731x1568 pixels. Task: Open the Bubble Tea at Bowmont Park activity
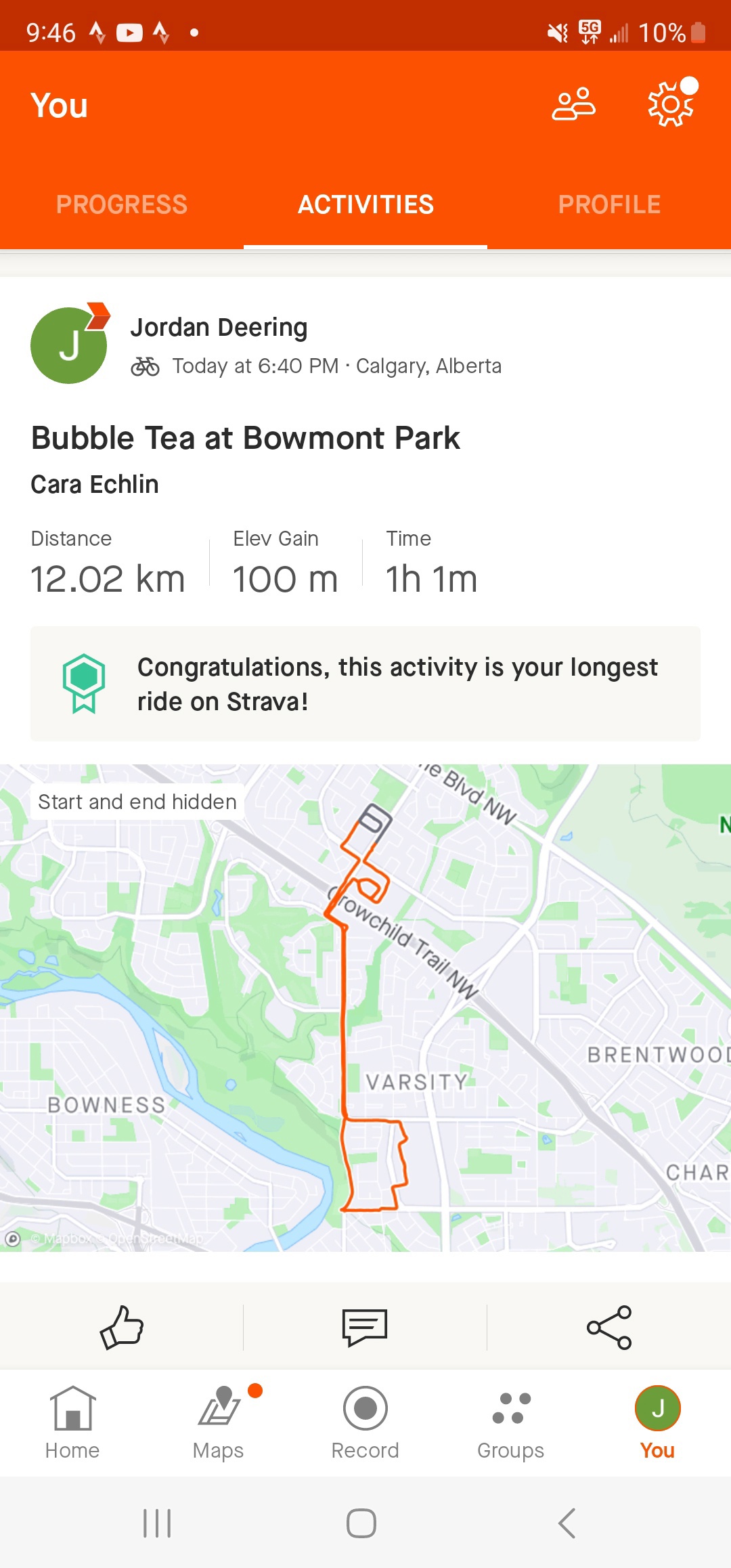tap(246, 438)
